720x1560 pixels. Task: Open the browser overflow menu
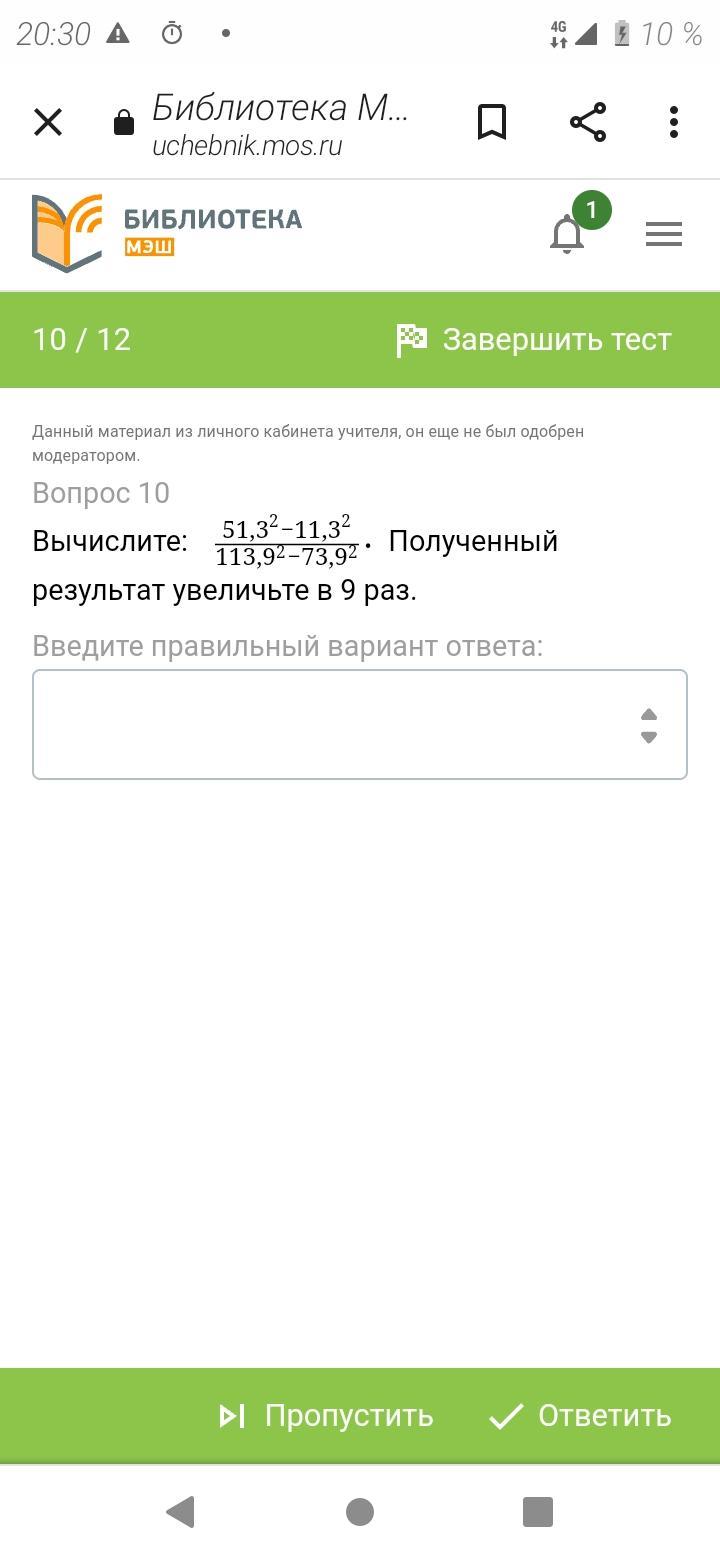(x=674, y=122)
